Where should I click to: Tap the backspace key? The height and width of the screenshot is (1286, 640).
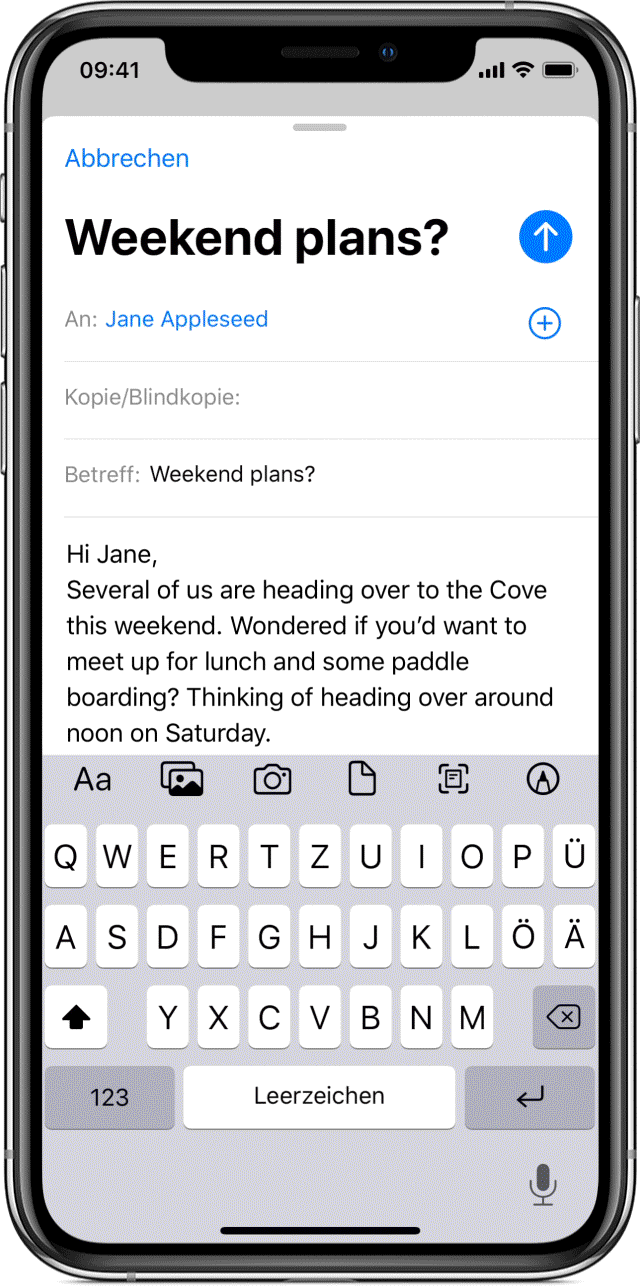click(x=564, y=1018)
